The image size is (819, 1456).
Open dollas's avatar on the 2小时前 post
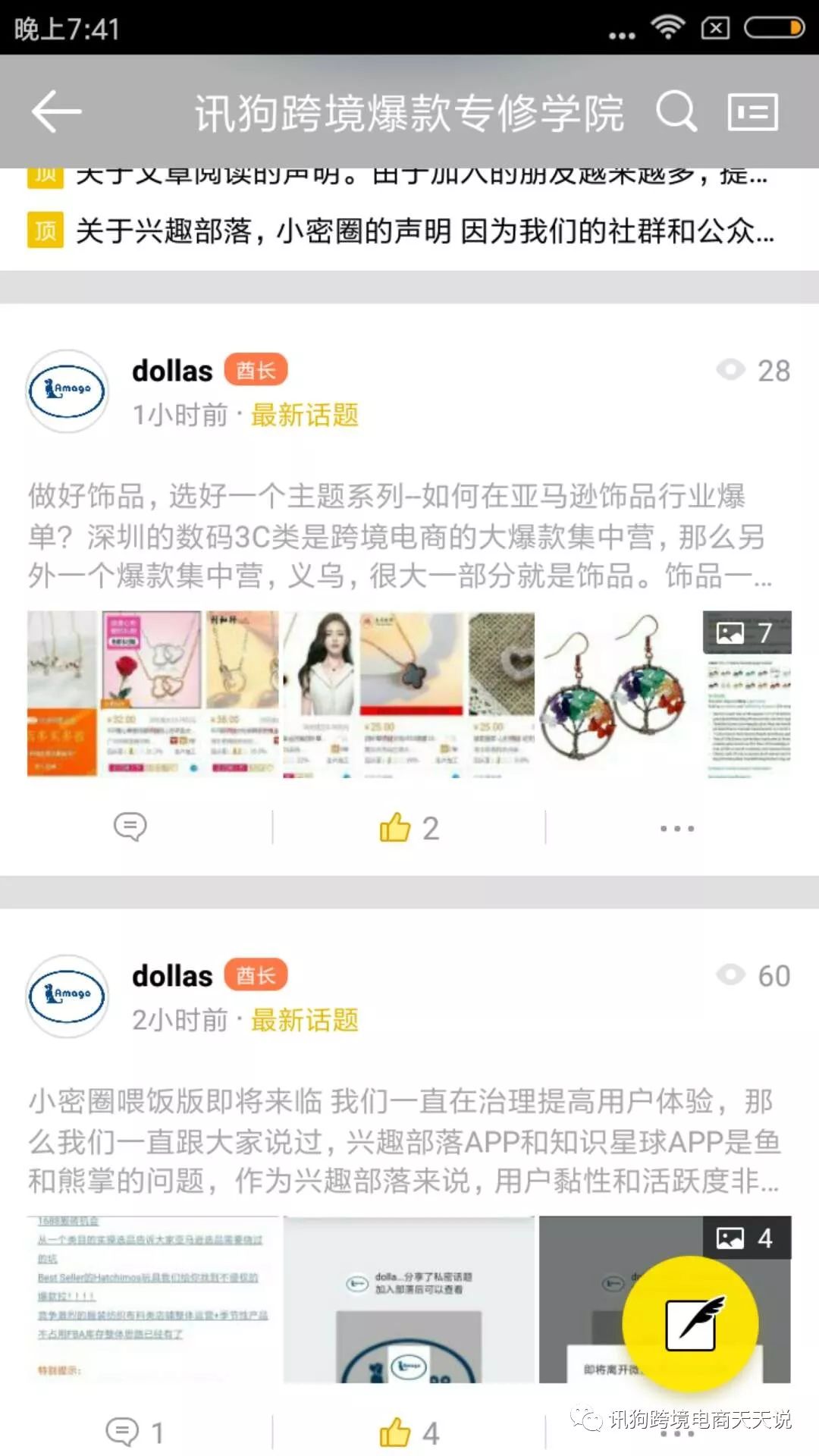(x=67, y=996)
